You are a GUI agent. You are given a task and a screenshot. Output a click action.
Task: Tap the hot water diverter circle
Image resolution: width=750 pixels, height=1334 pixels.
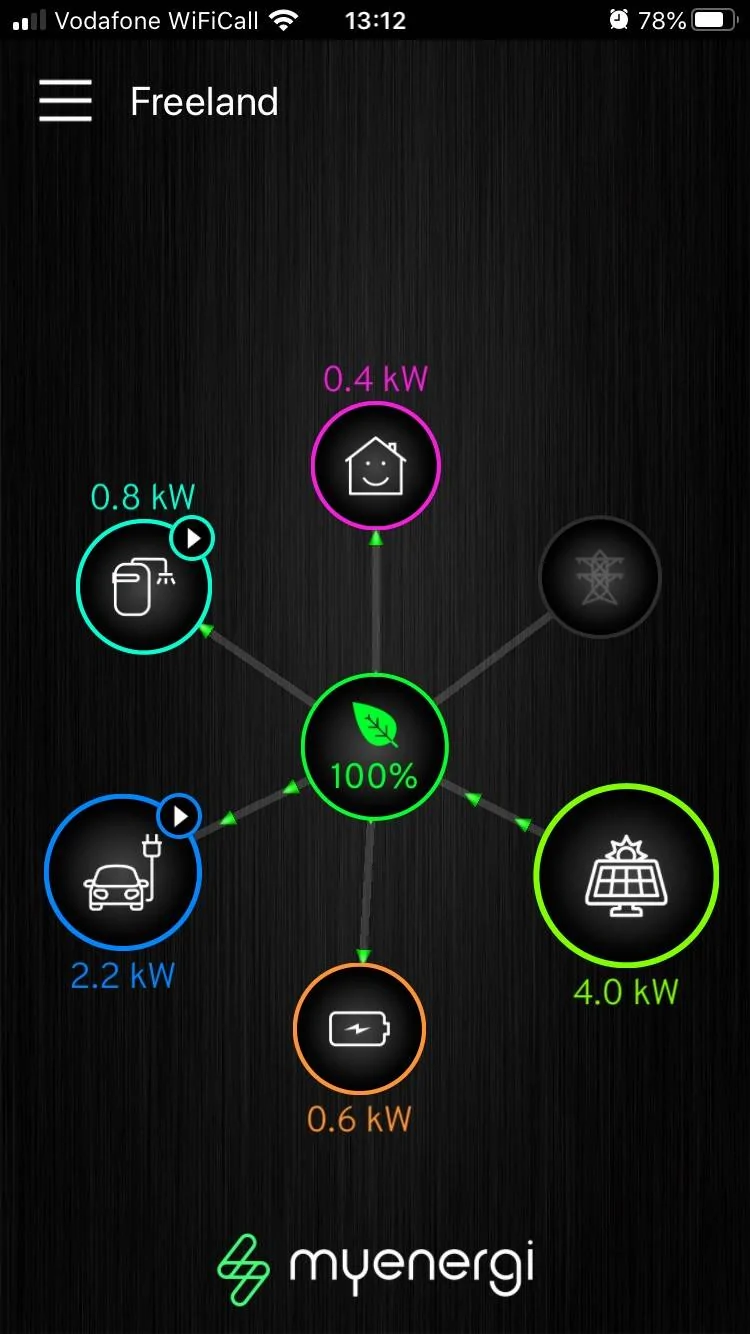pos(144,587)
